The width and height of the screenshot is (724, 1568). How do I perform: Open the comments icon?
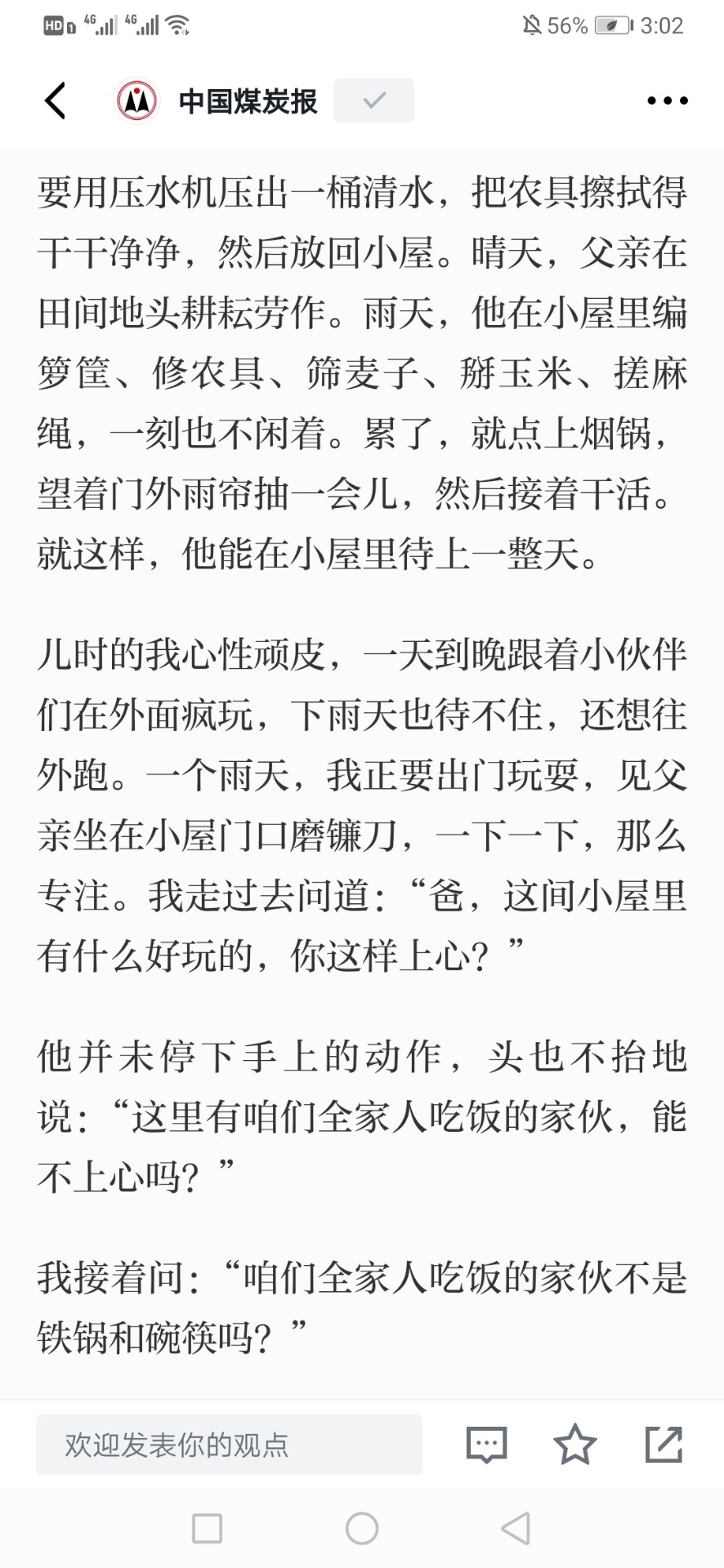(487, 1445)
